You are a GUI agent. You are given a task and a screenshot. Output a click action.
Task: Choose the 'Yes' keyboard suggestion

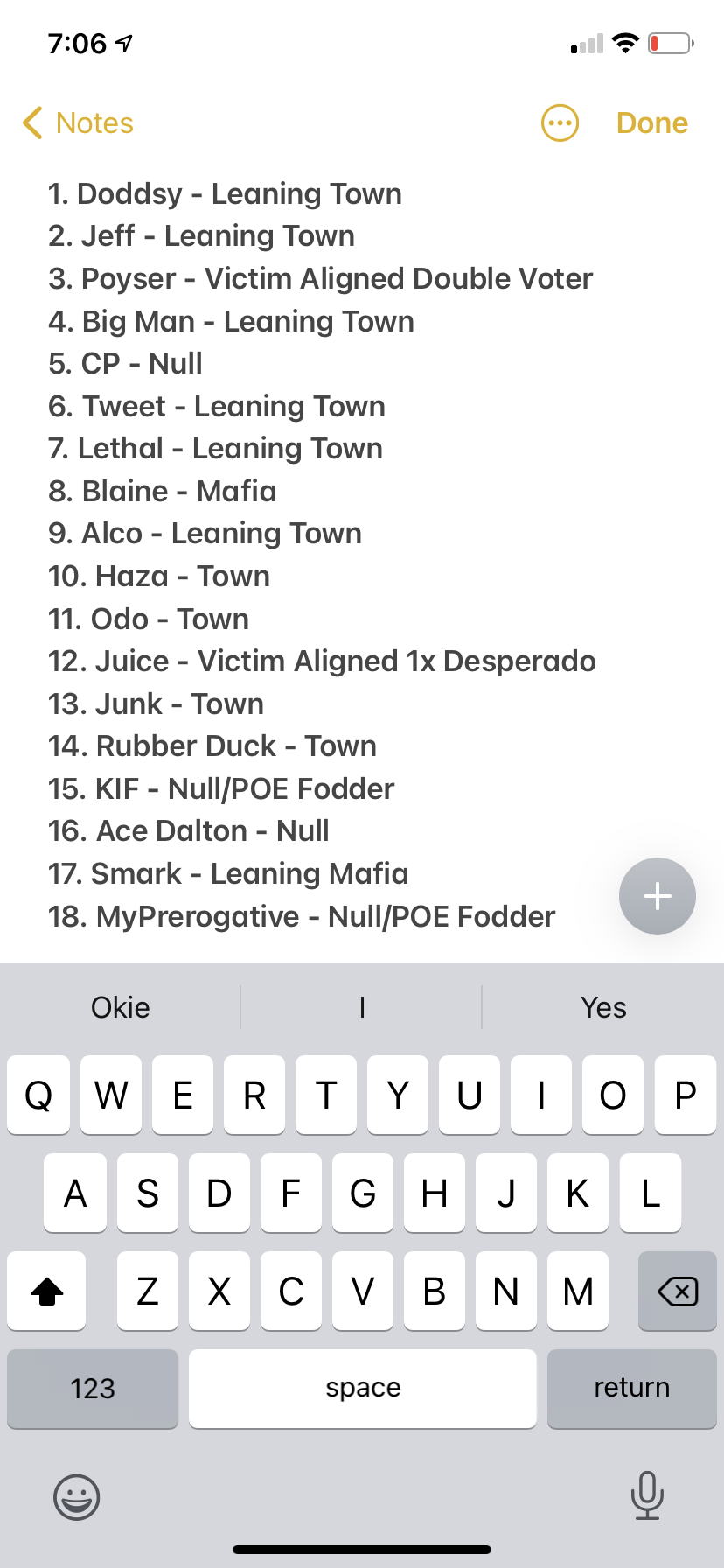pyautogui.click(x=603, y=1007)
